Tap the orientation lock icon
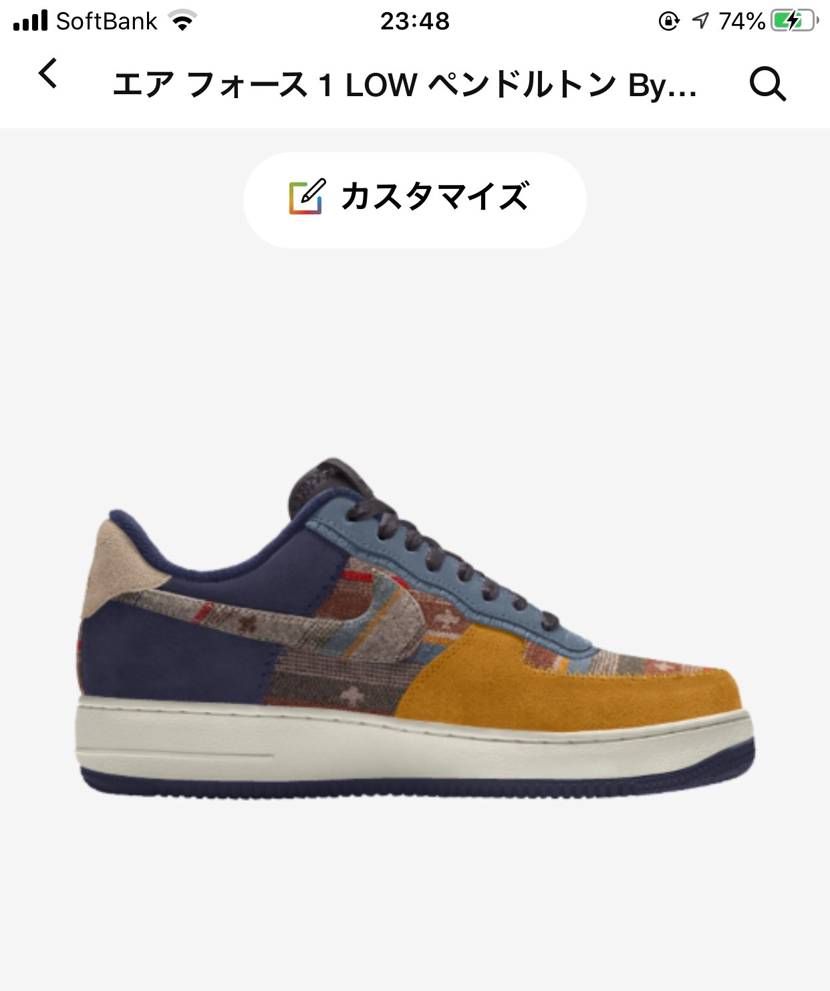 pos(669,19)
